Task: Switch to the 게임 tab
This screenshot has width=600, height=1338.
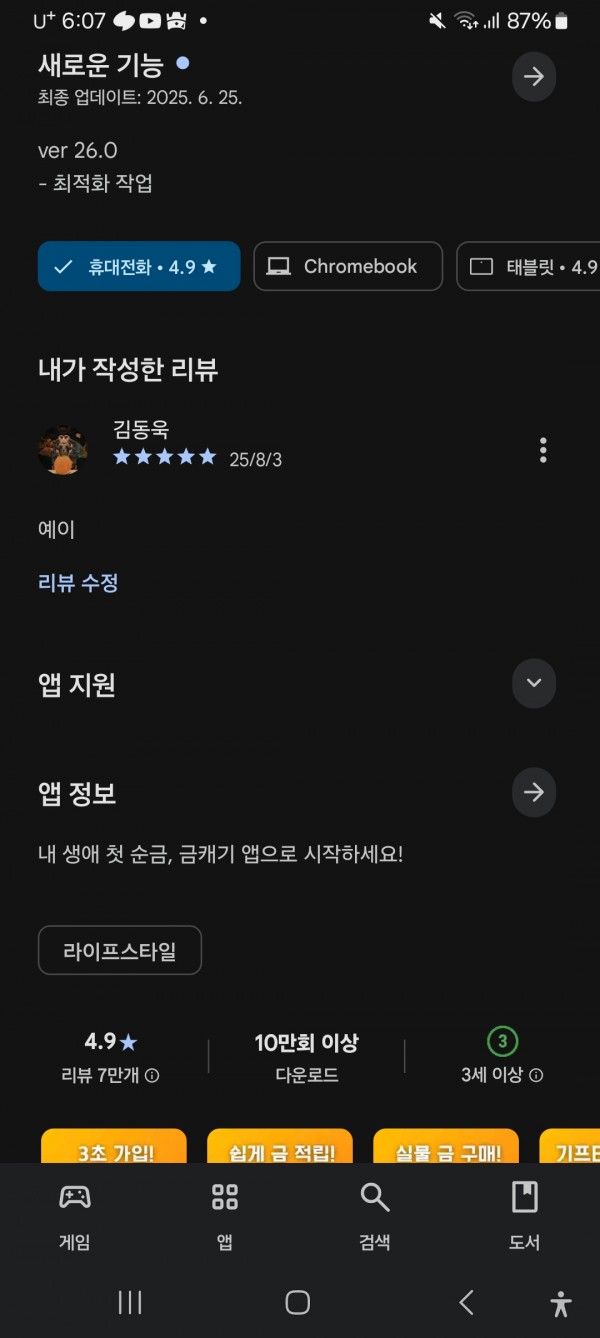Action: pos(75,1215)
